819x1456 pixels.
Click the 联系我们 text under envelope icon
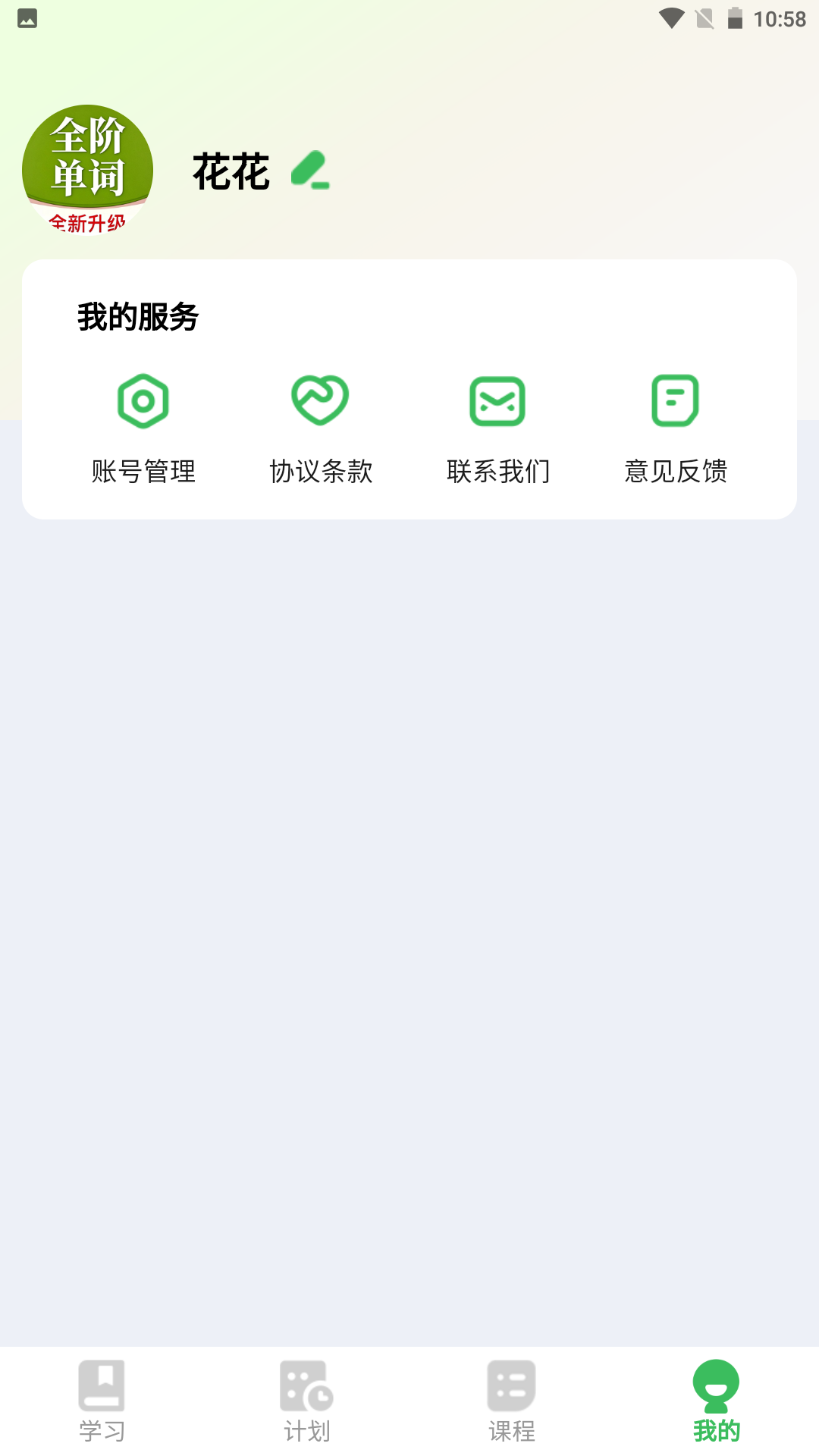click(497, 470)
